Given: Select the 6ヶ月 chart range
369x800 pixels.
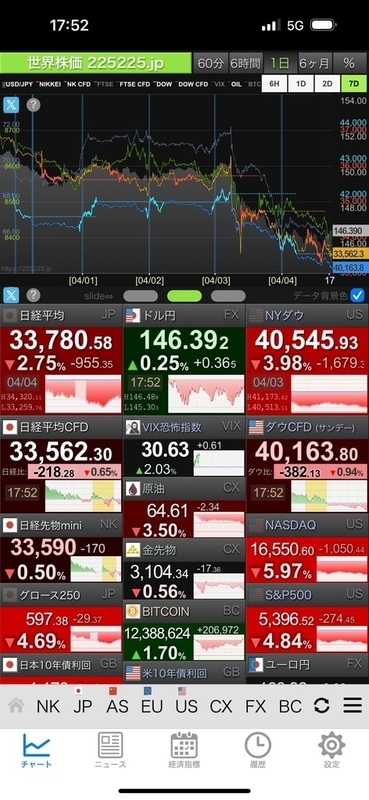Looking at the screenshot, I should click(314, 63).
